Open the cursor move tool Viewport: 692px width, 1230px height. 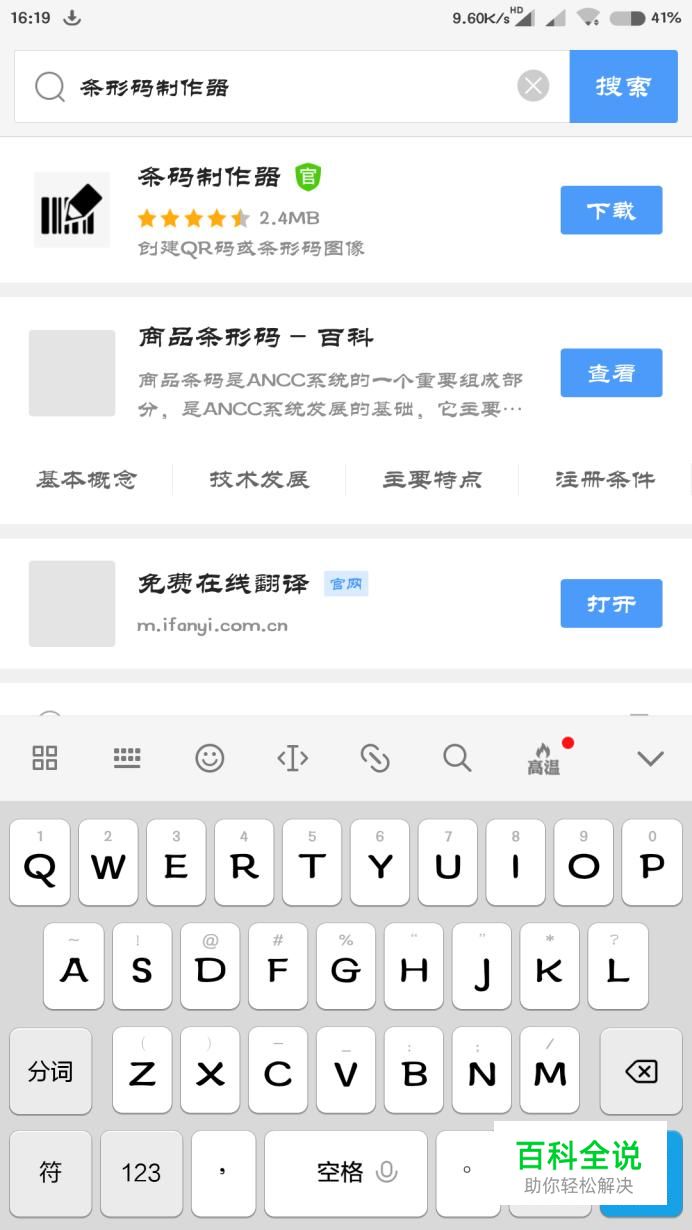292,758
